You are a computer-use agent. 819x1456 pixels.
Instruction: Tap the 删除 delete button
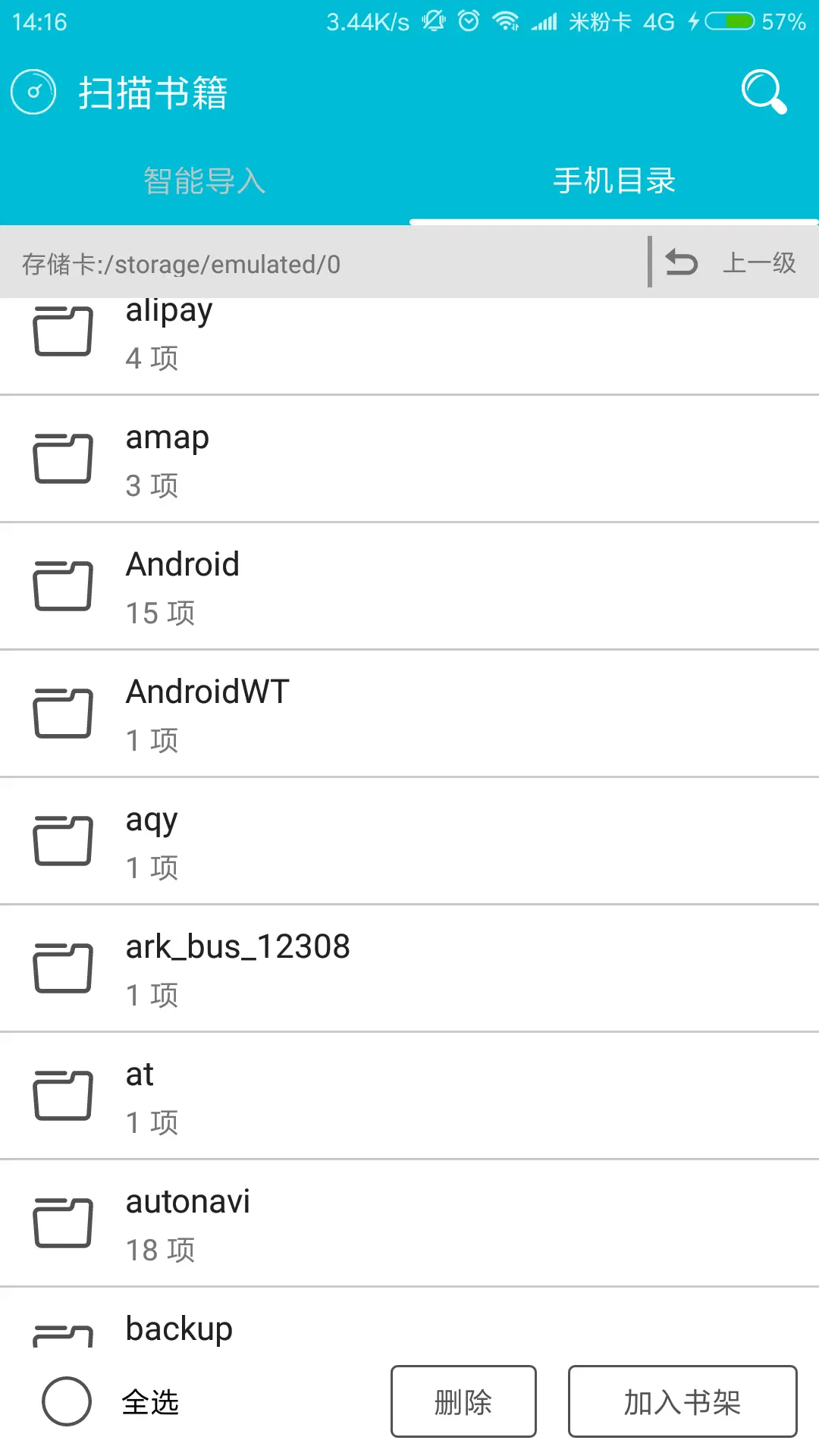point(463,1401)
